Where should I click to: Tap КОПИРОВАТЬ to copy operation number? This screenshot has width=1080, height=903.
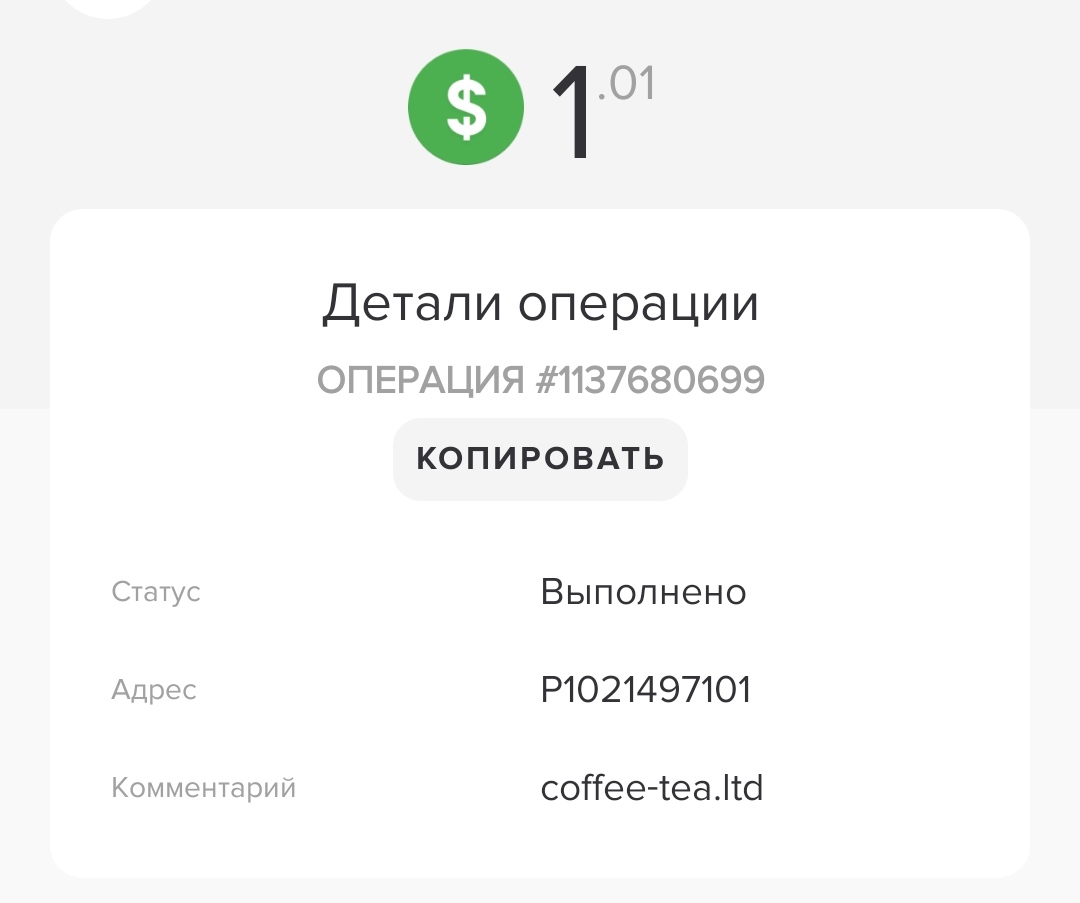pos(540,459)
